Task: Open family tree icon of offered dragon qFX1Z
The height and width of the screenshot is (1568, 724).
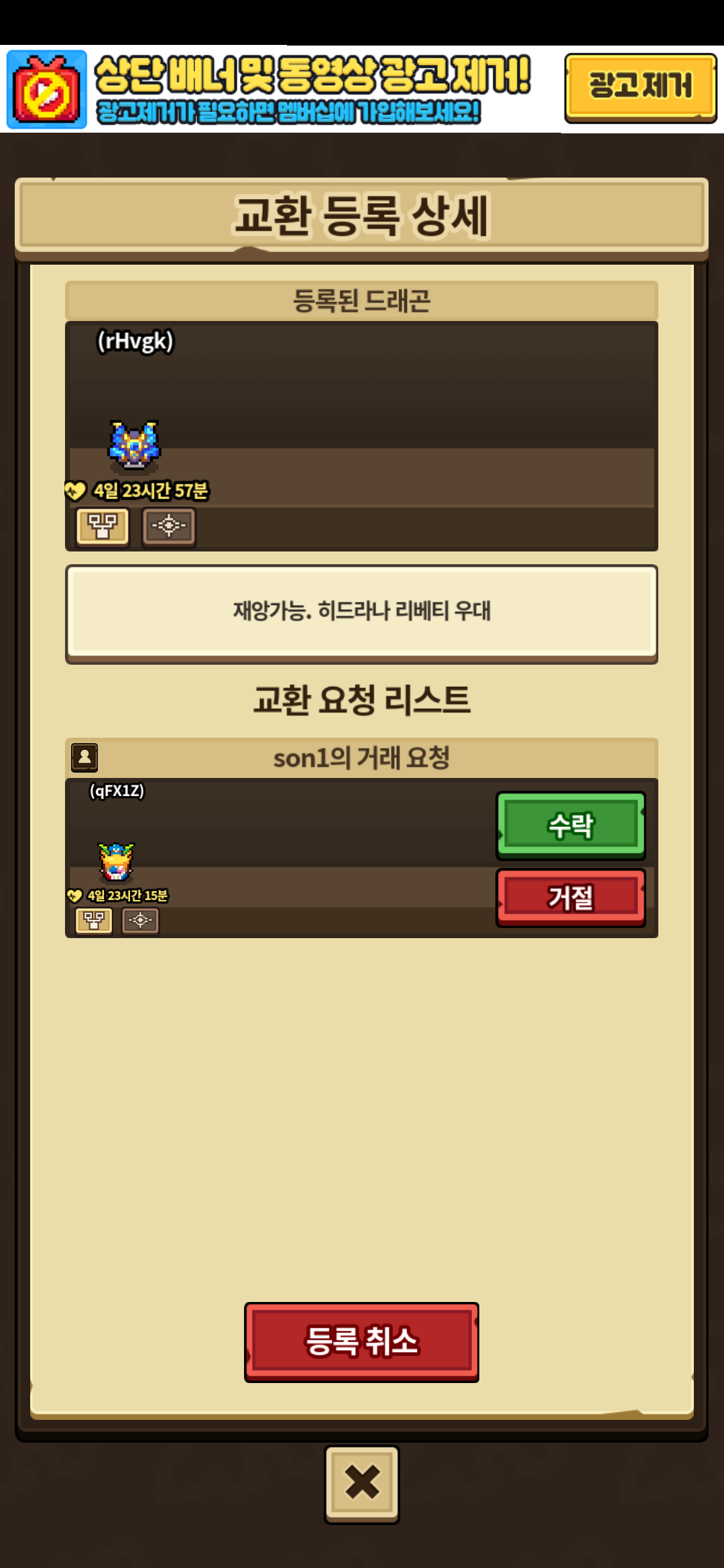Action: (94, 921)
